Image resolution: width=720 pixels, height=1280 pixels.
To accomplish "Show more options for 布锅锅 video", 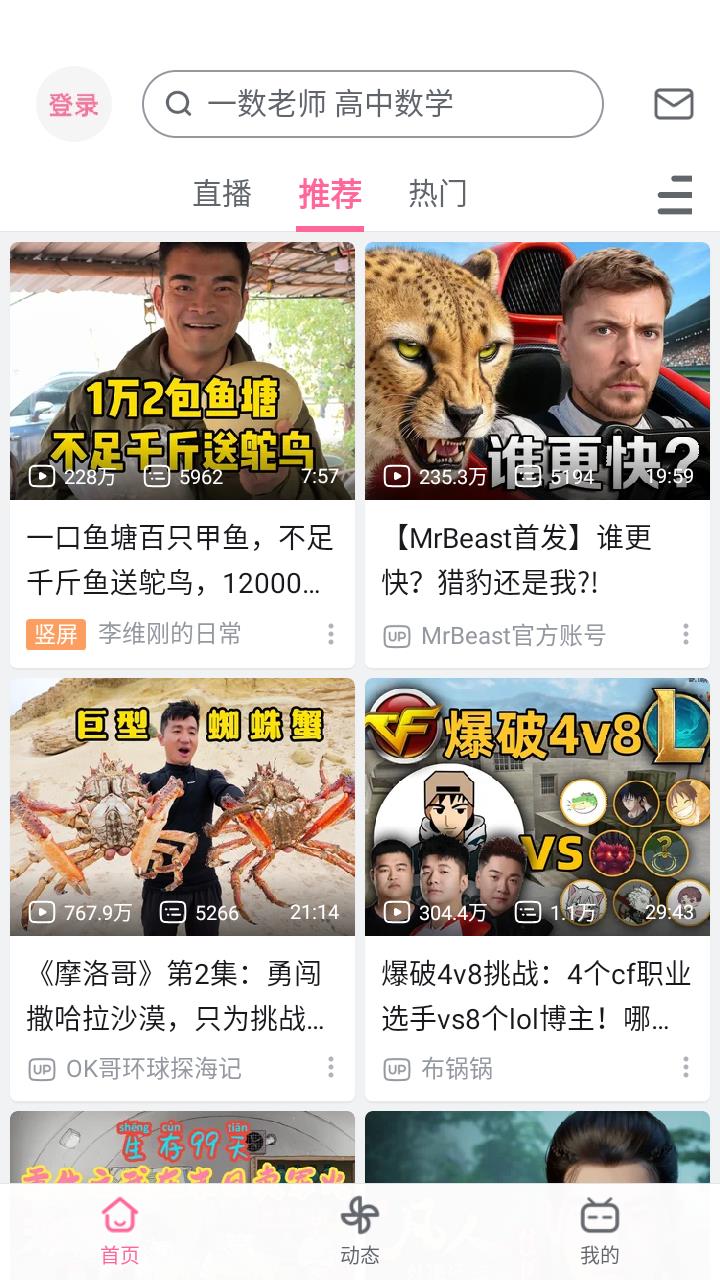I will pos(686,1068).
